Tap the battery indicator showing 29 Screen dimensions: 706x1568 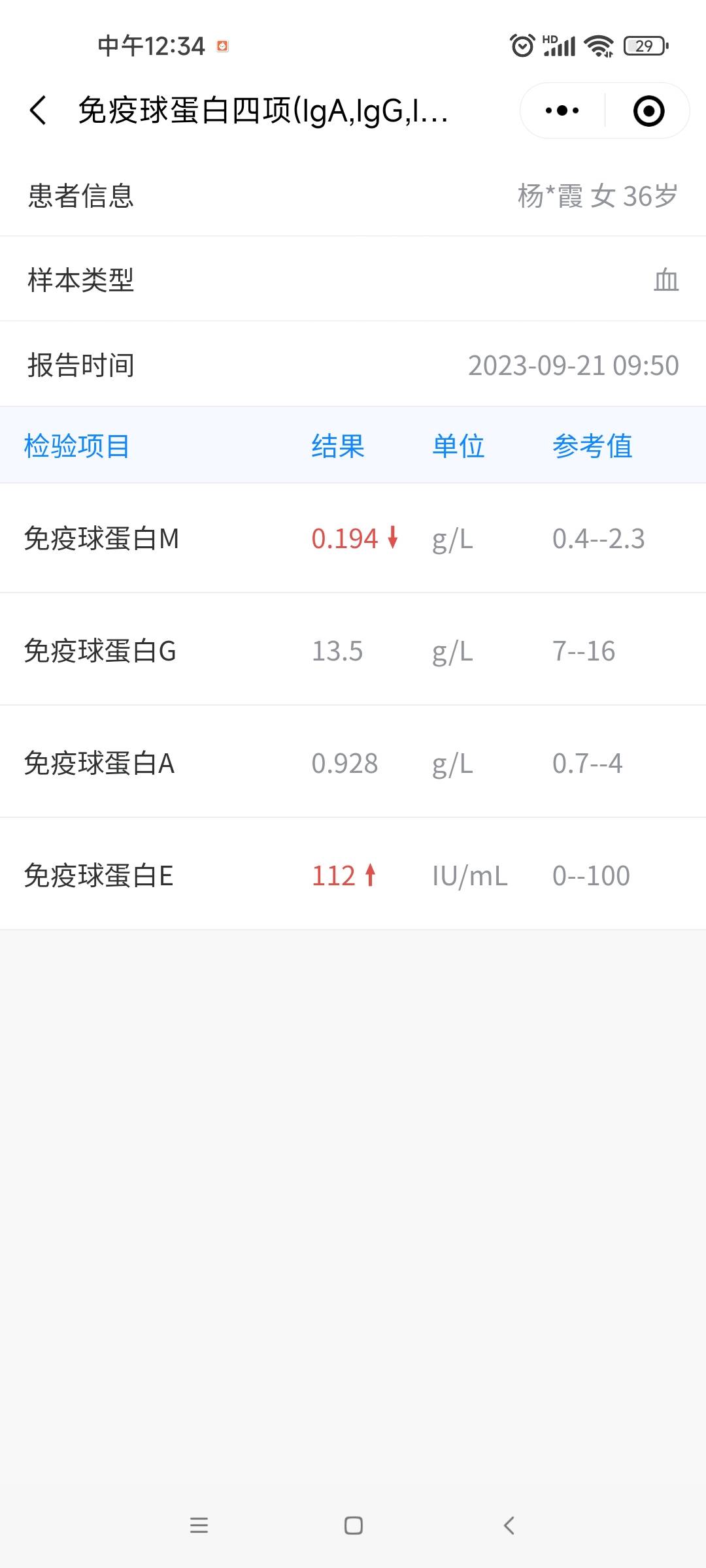644,46
